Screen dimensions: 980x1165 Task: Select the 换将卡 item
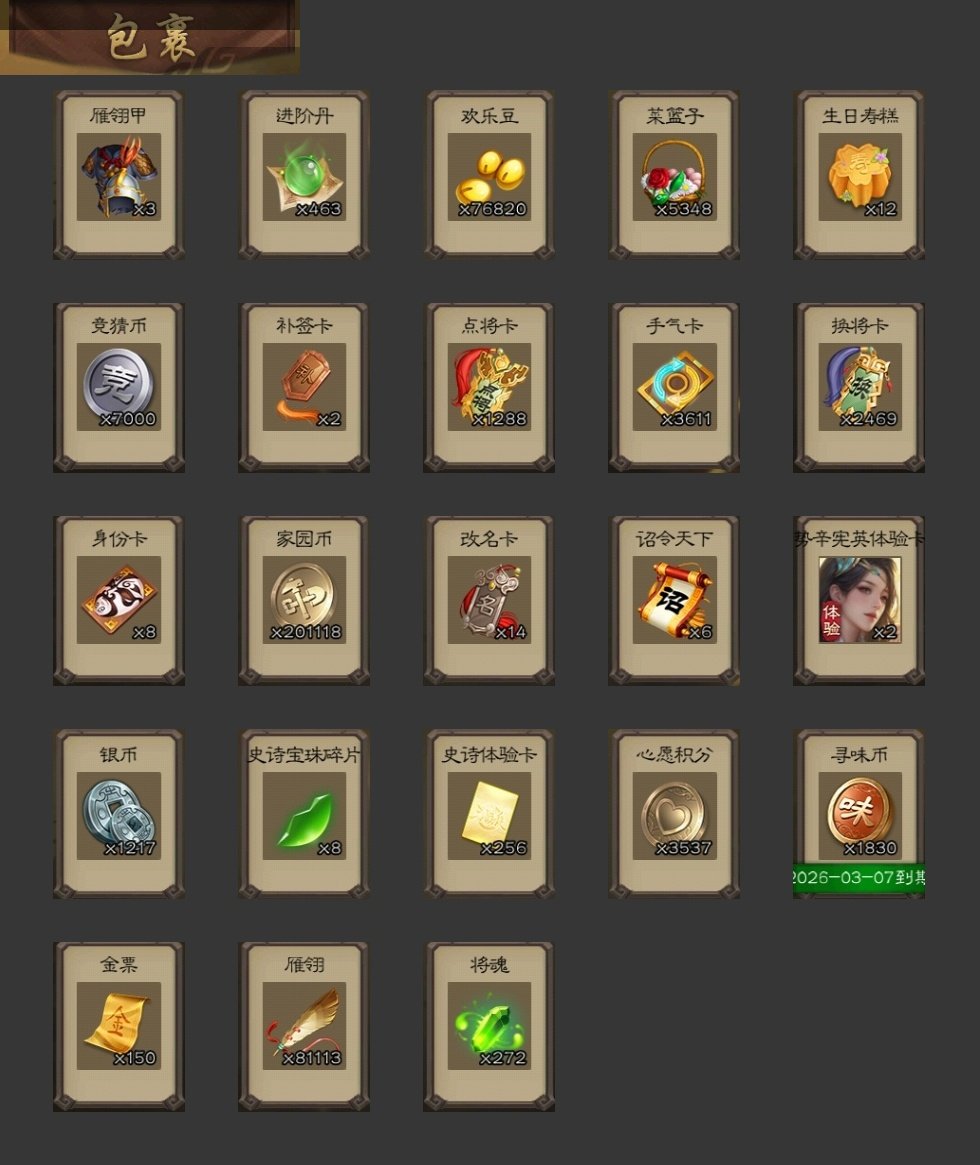[859, 388]
